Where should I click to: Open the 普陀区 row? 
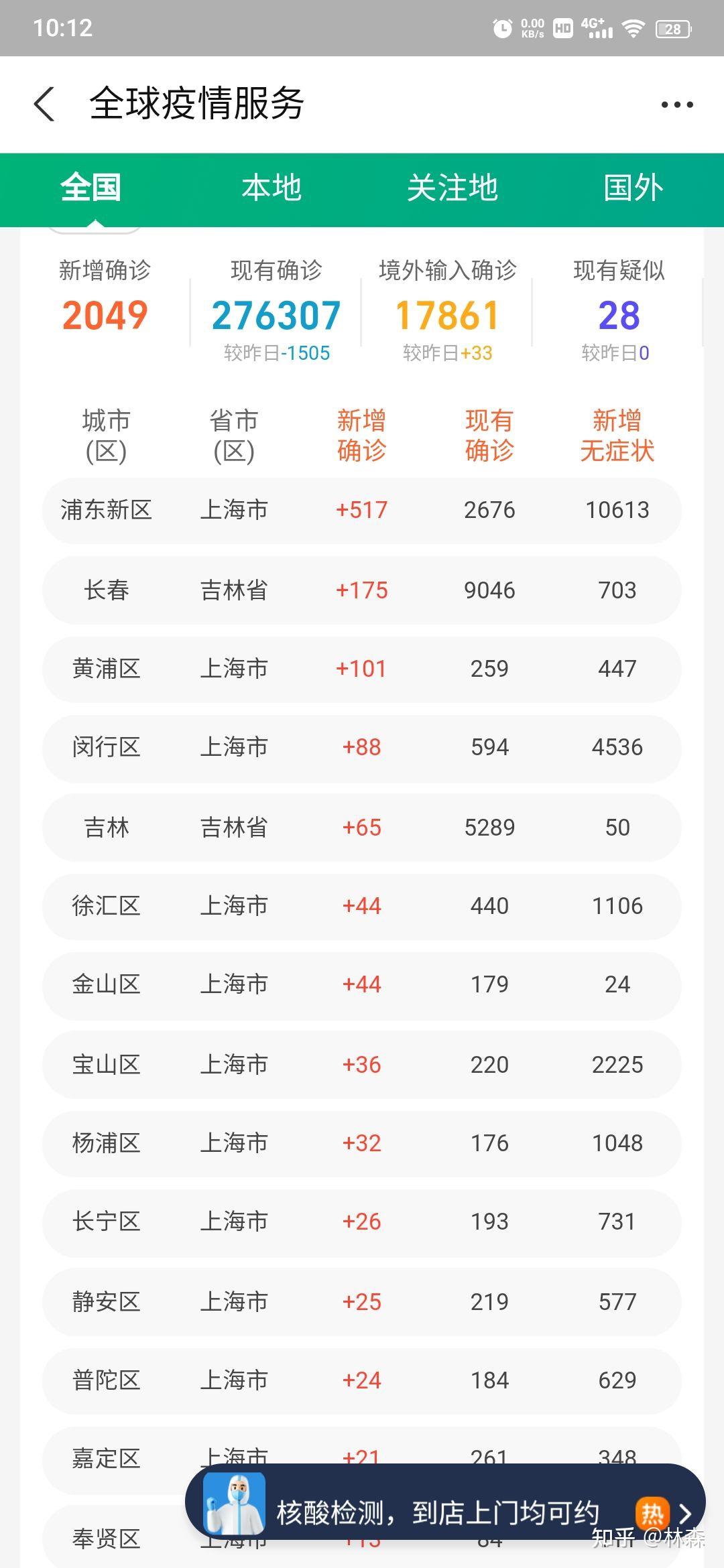tap(362, 1381)
